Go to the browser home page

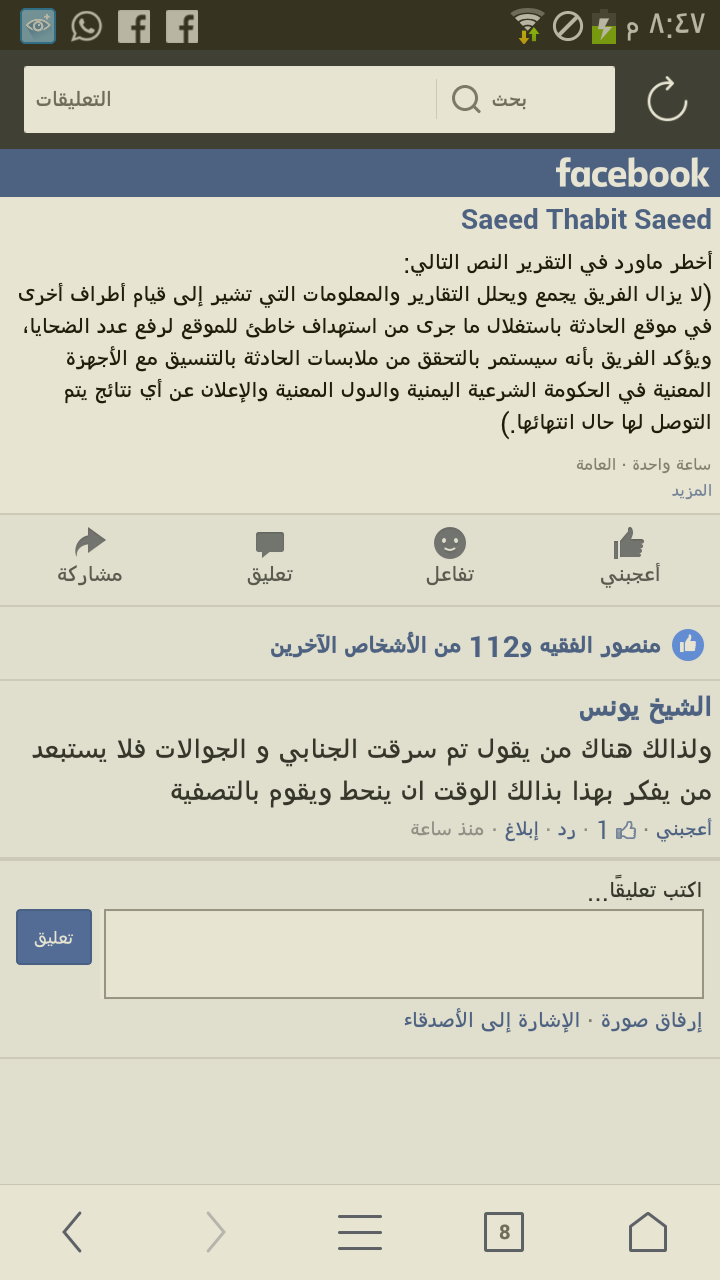click(648, 1232)
